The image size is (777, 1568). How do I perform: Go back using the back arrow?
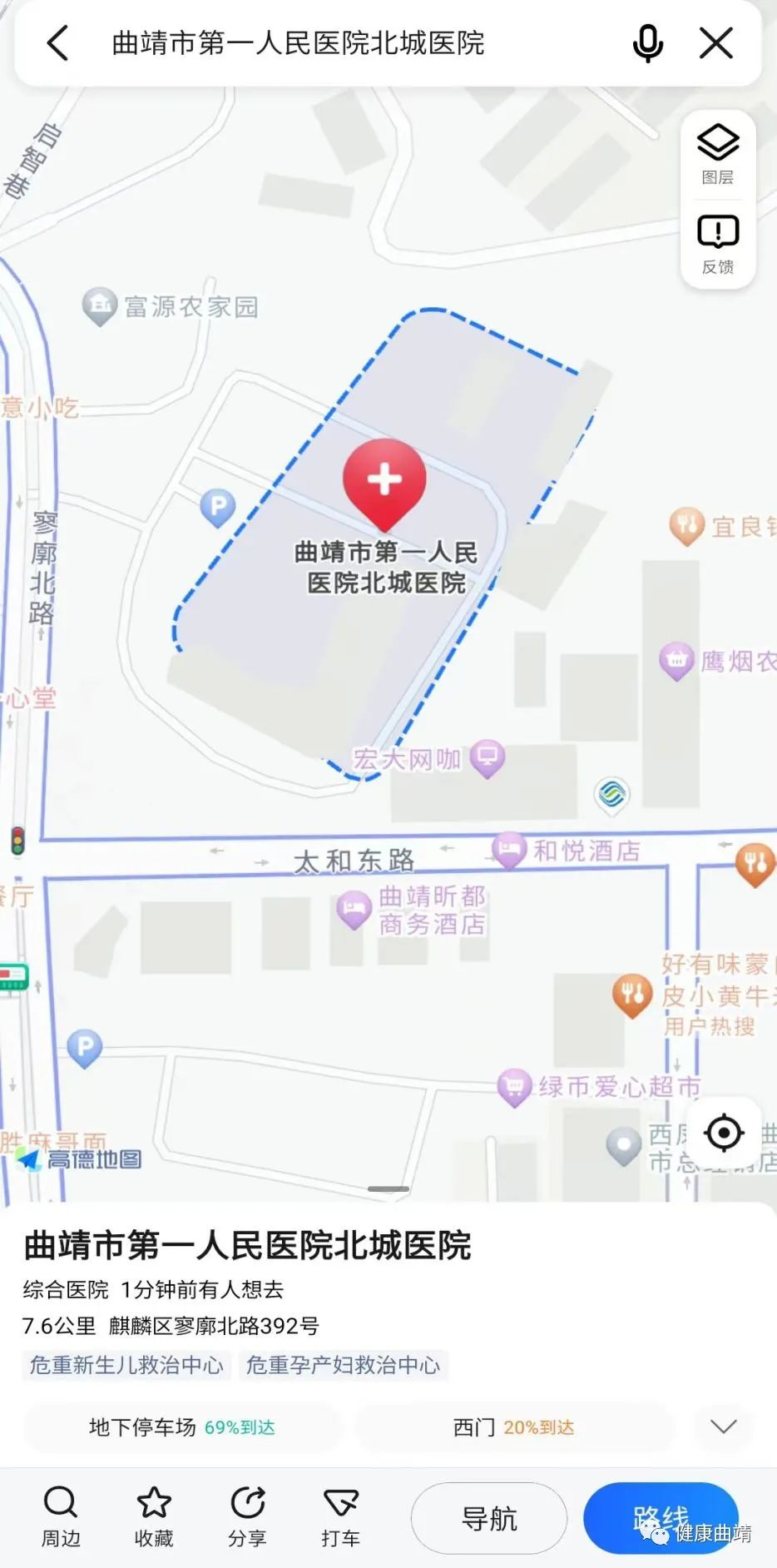pyautogui.click(x=57, y=43)
